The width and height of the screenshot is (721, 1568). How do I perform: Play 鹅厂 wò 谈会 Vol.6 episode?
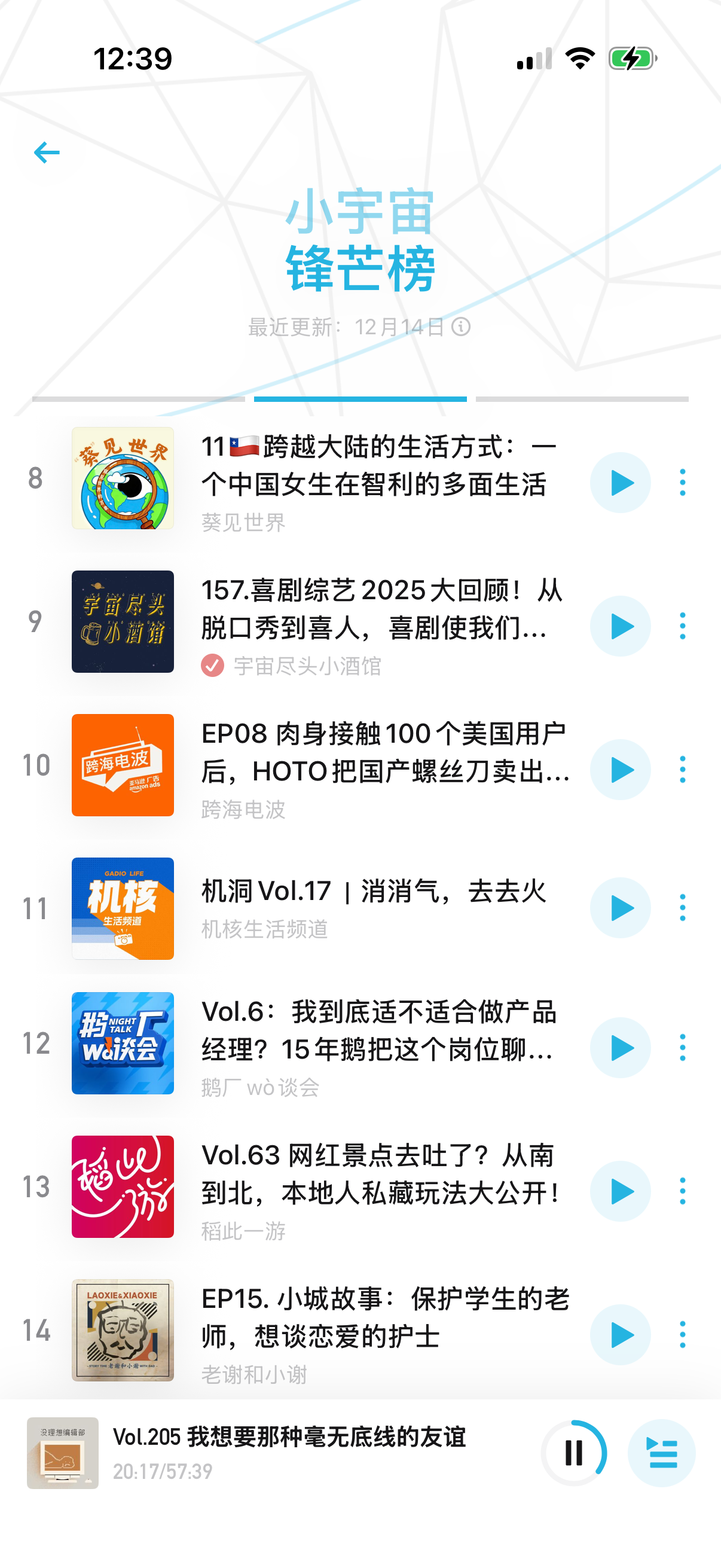pos(620,1048)
